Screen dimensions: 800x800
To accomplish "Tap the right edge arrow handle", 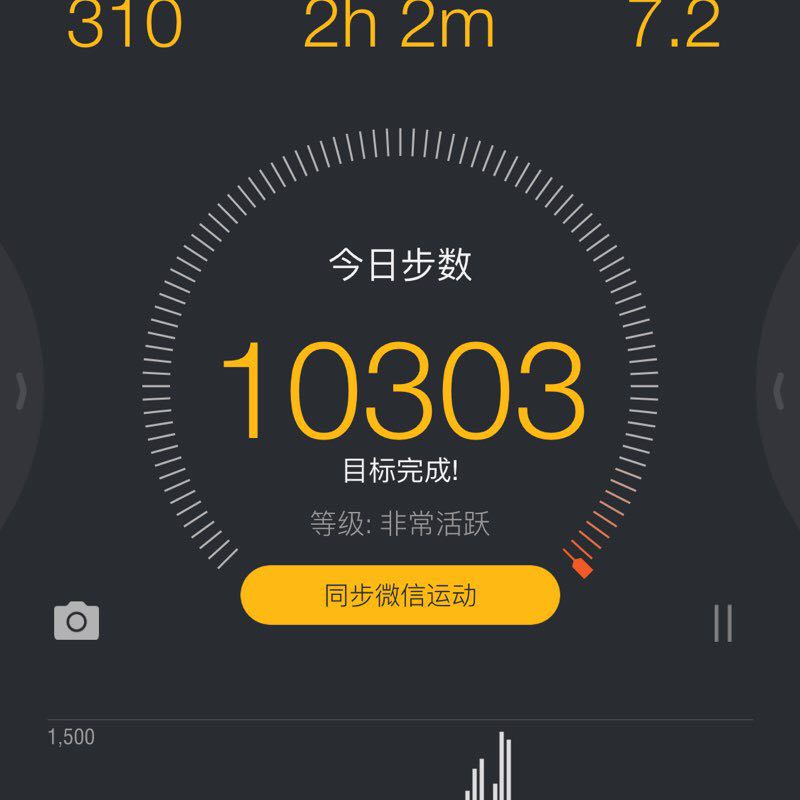I will coord(779,391).
